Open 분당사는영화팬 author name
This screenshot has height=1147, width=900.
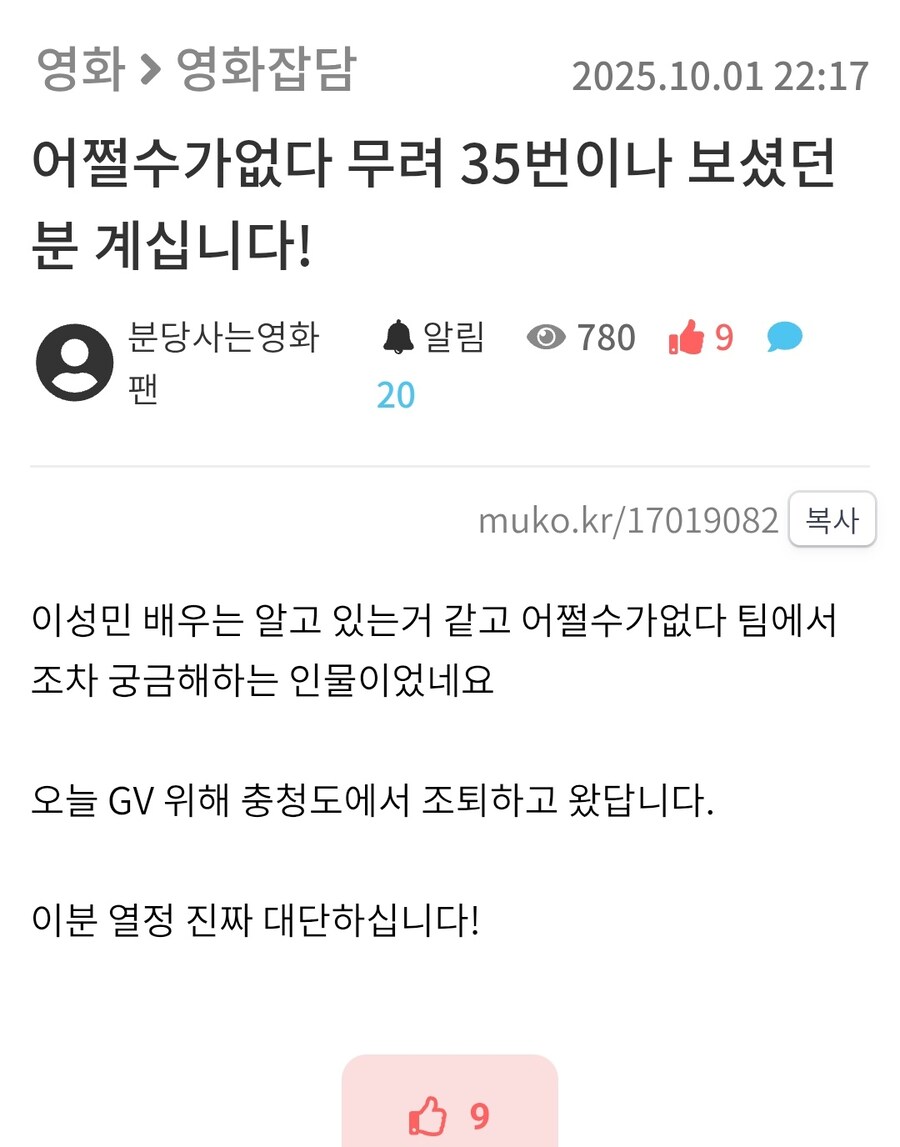pyautogui.click(x=222, y=338)
